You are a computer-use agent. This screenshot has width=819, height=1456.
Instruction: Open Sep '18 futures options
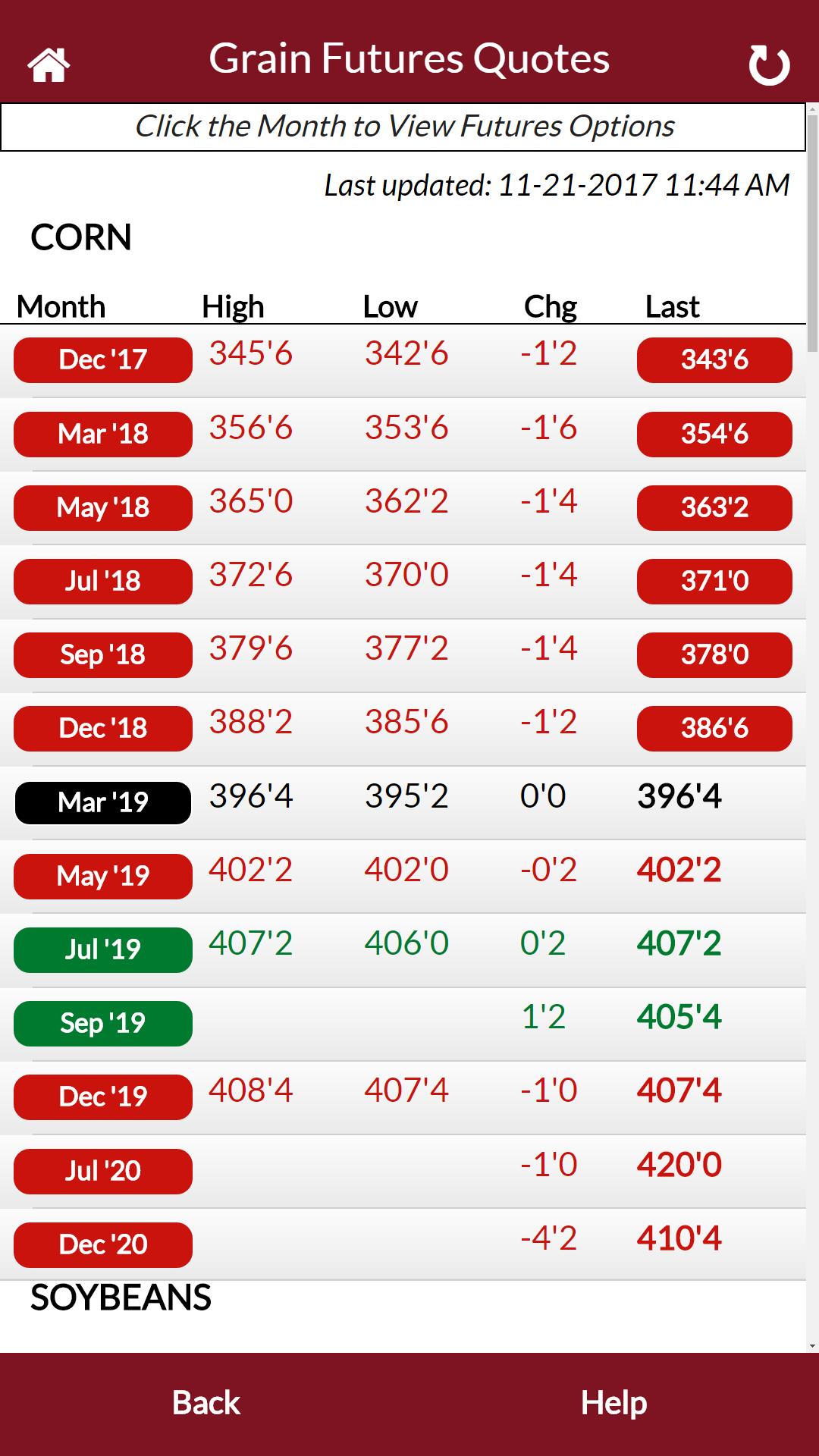click(x=103, y=655)
